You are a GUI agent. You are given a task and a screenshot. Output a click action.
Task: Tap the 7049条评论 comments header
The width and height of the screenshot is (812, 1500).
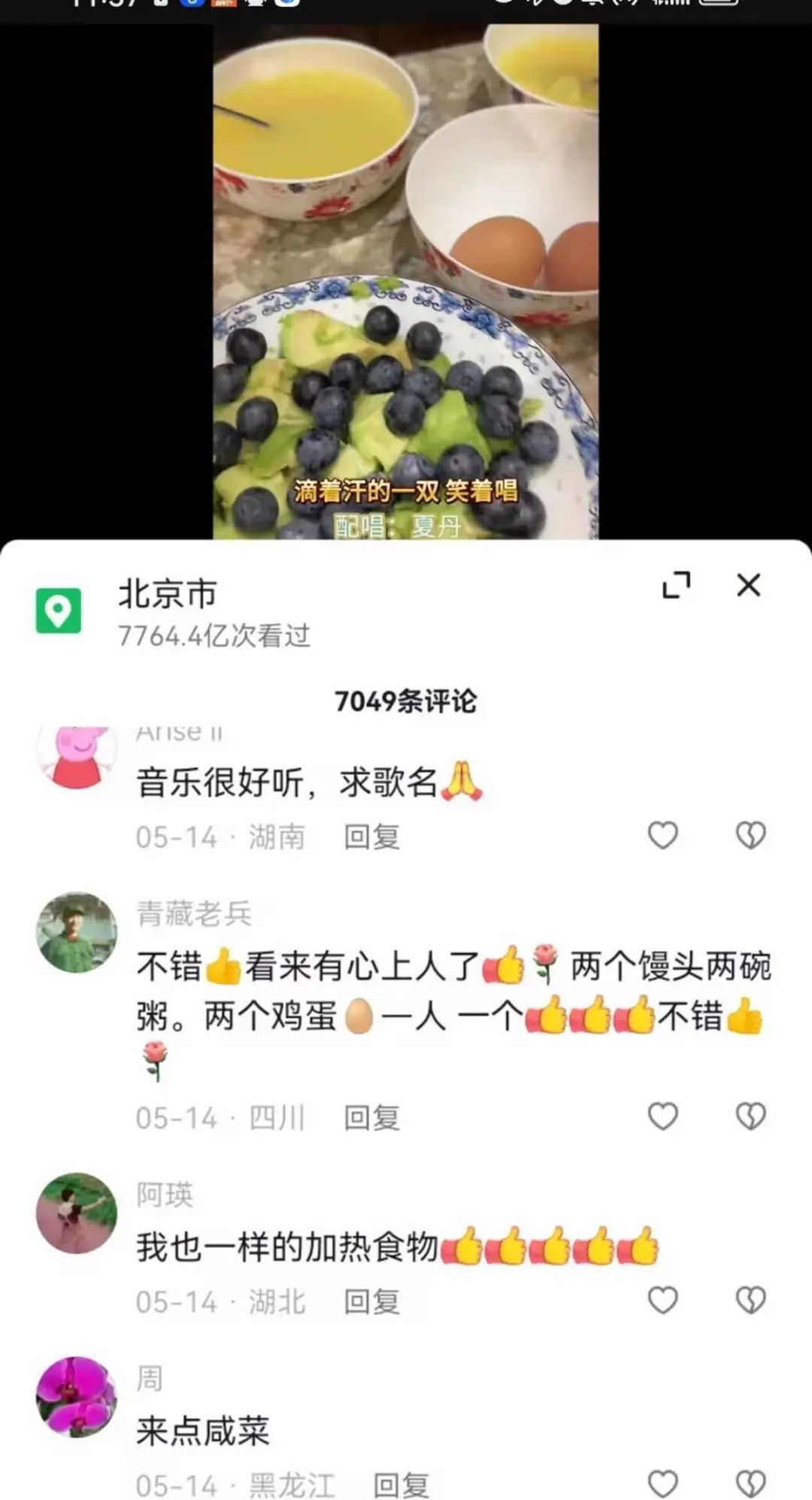pos(406,700)
